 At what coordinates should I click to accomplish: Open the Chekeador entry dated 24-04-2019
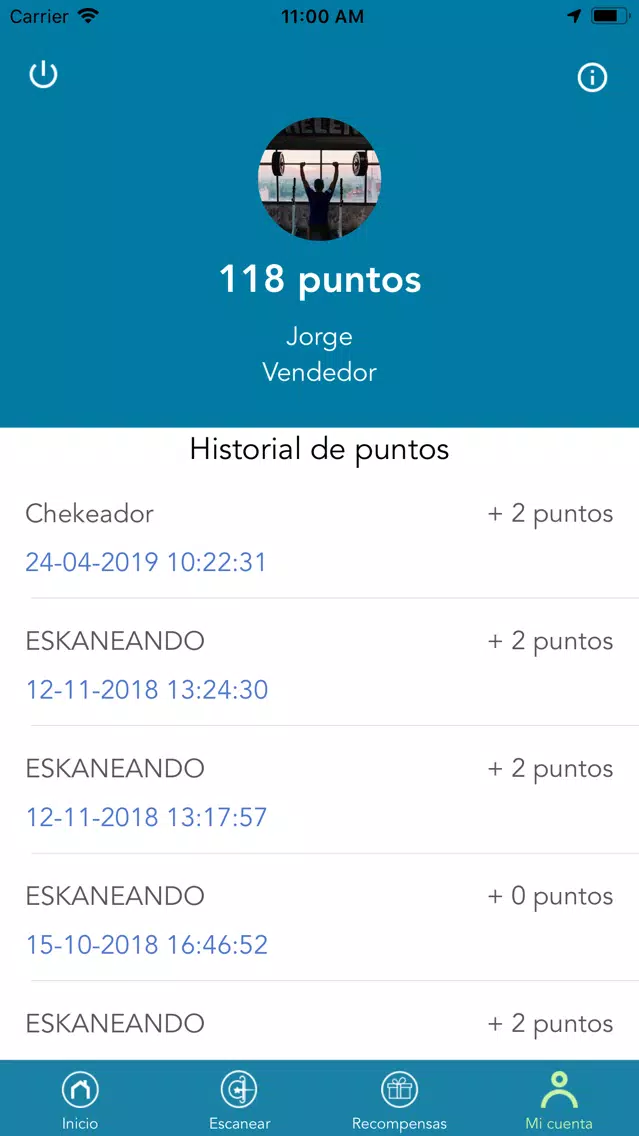(320, 538)
